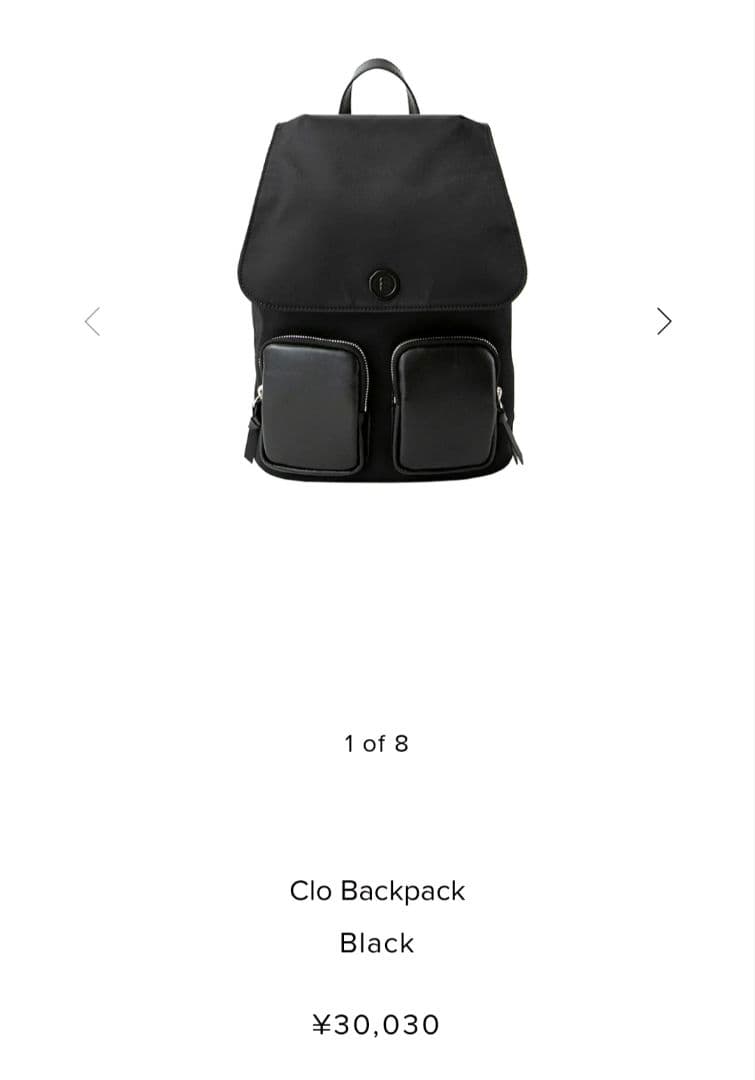The image size is (755, 1080).
Task: Click the ¥30,030 price text
Action: [377, 1024]
